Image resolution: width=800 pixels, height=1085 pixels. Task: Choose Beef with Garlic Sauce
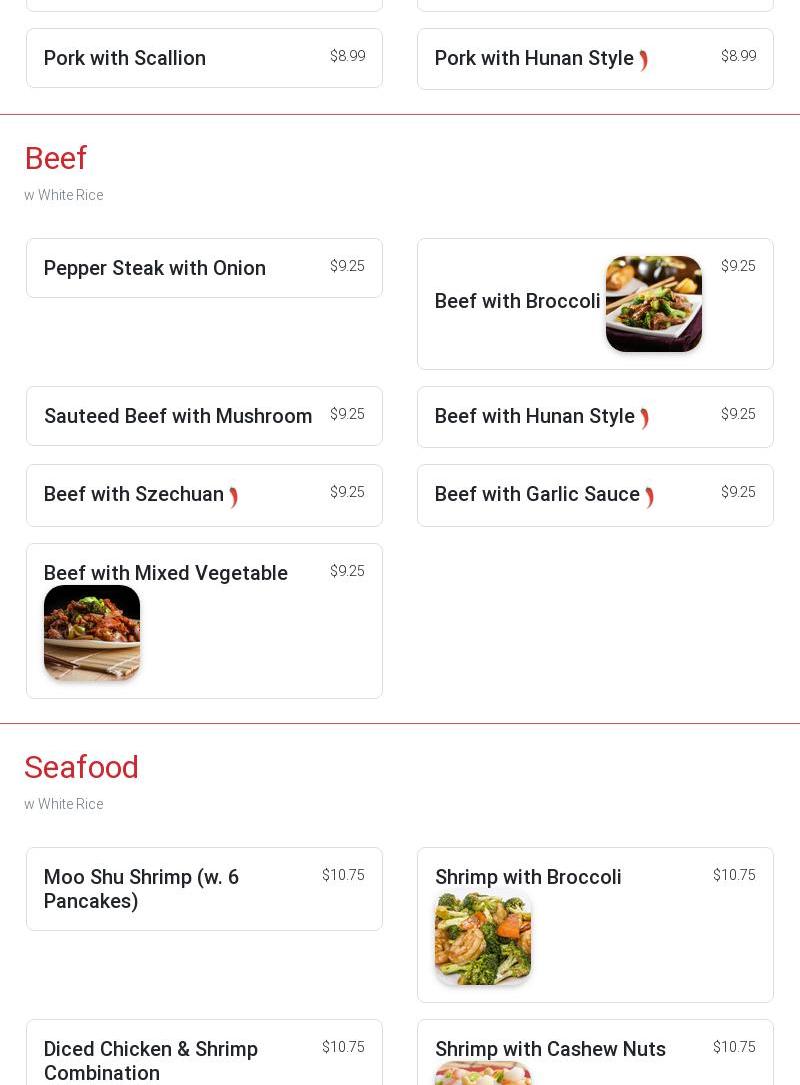click(595, 495)
